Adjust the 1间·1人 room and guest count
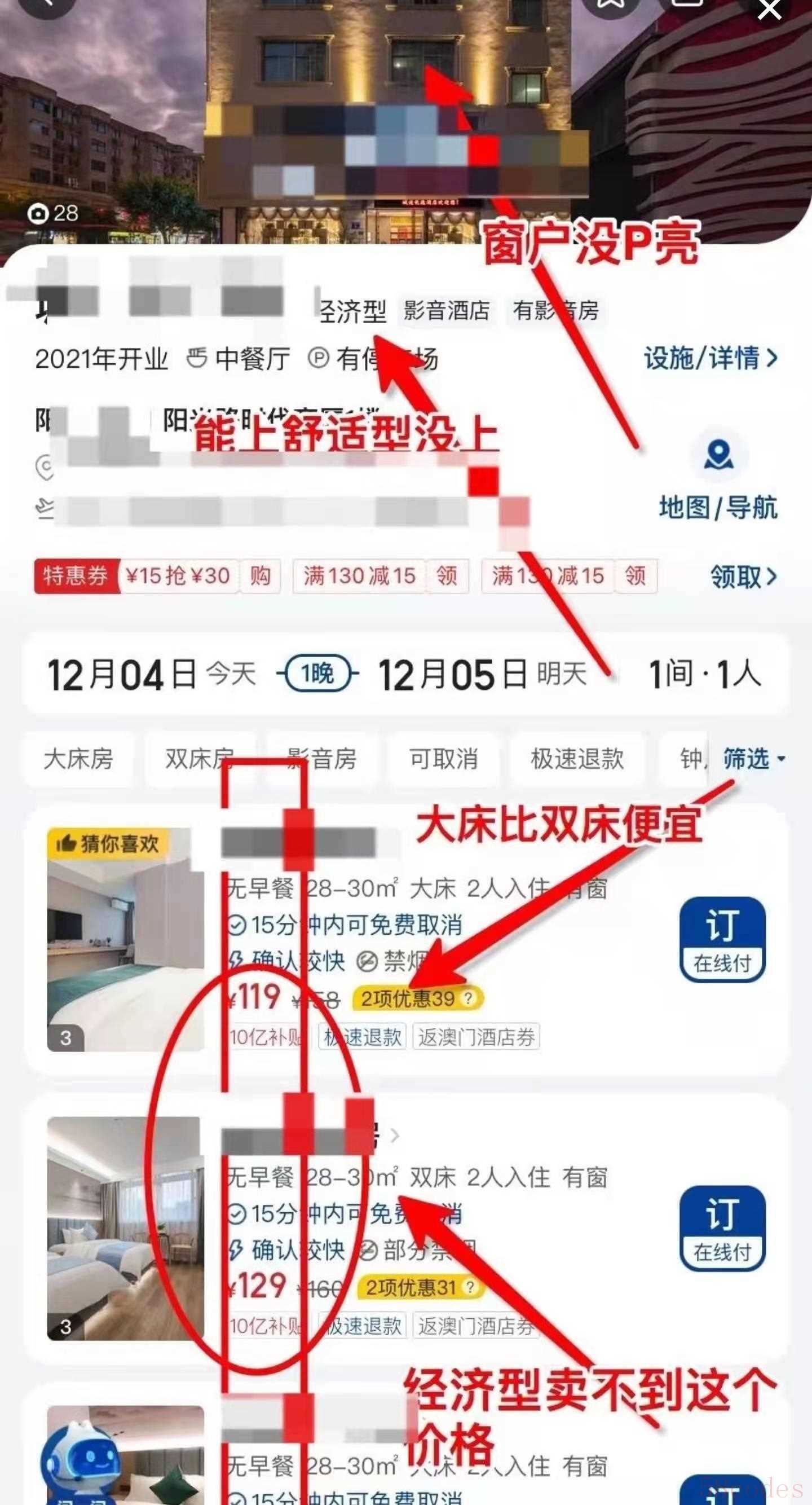The width and height of the screenshot is (812, 1505). pyautogui.click(x=704, y=675)
